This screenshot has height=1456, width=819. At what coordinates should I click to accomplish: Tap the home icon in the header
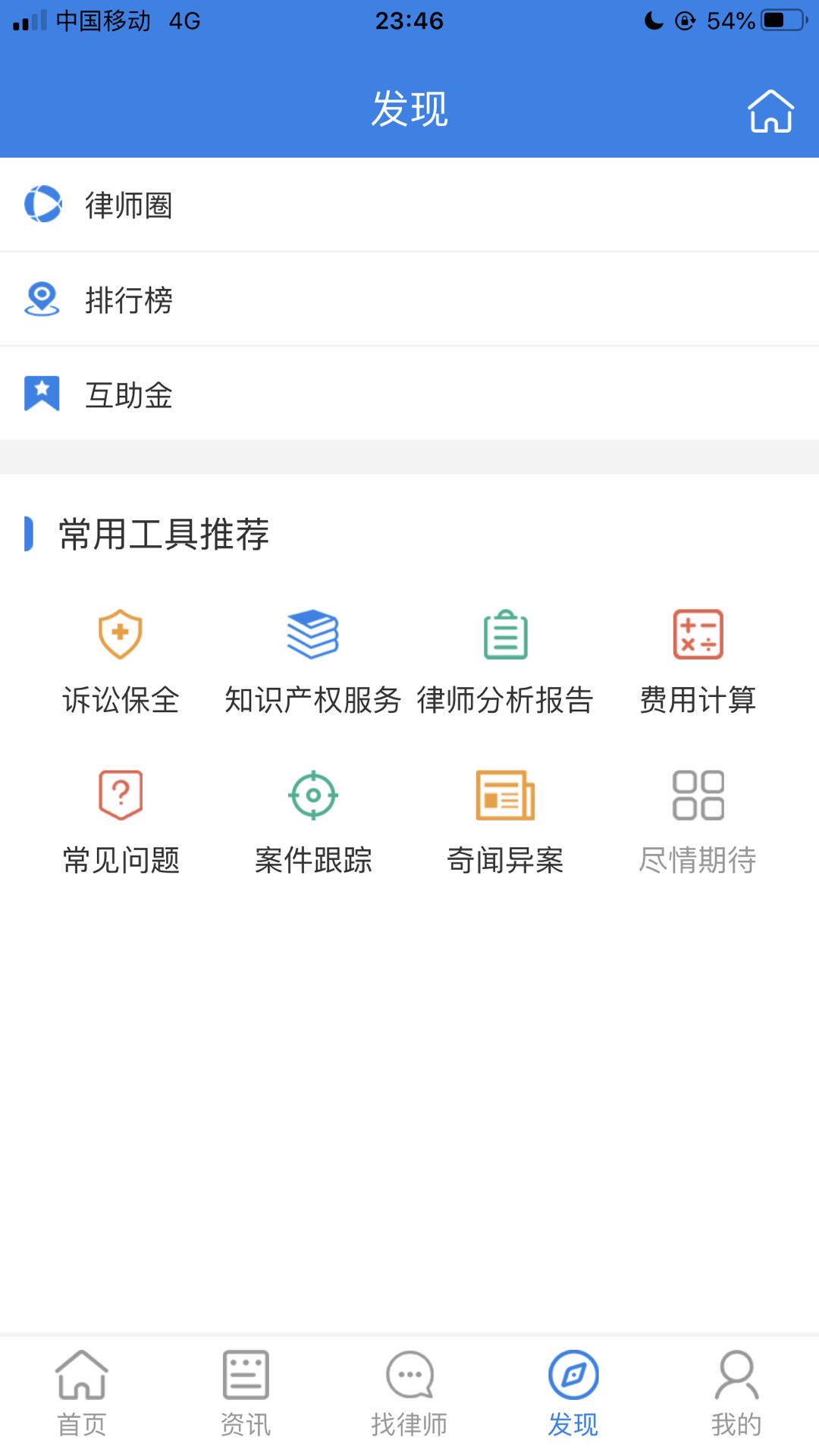point(770,111)
